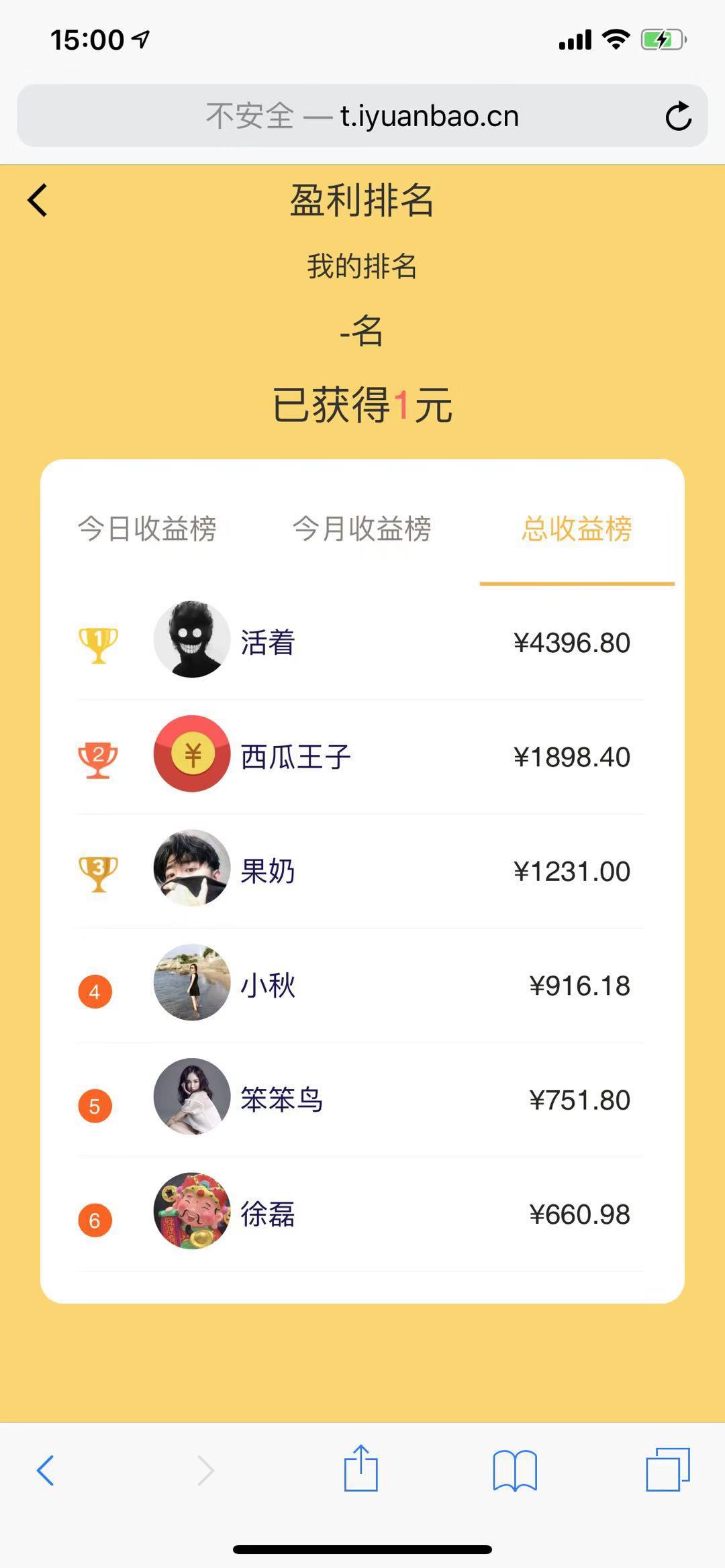
Task: Share this page via Safari
Action: click(361, 1469)
